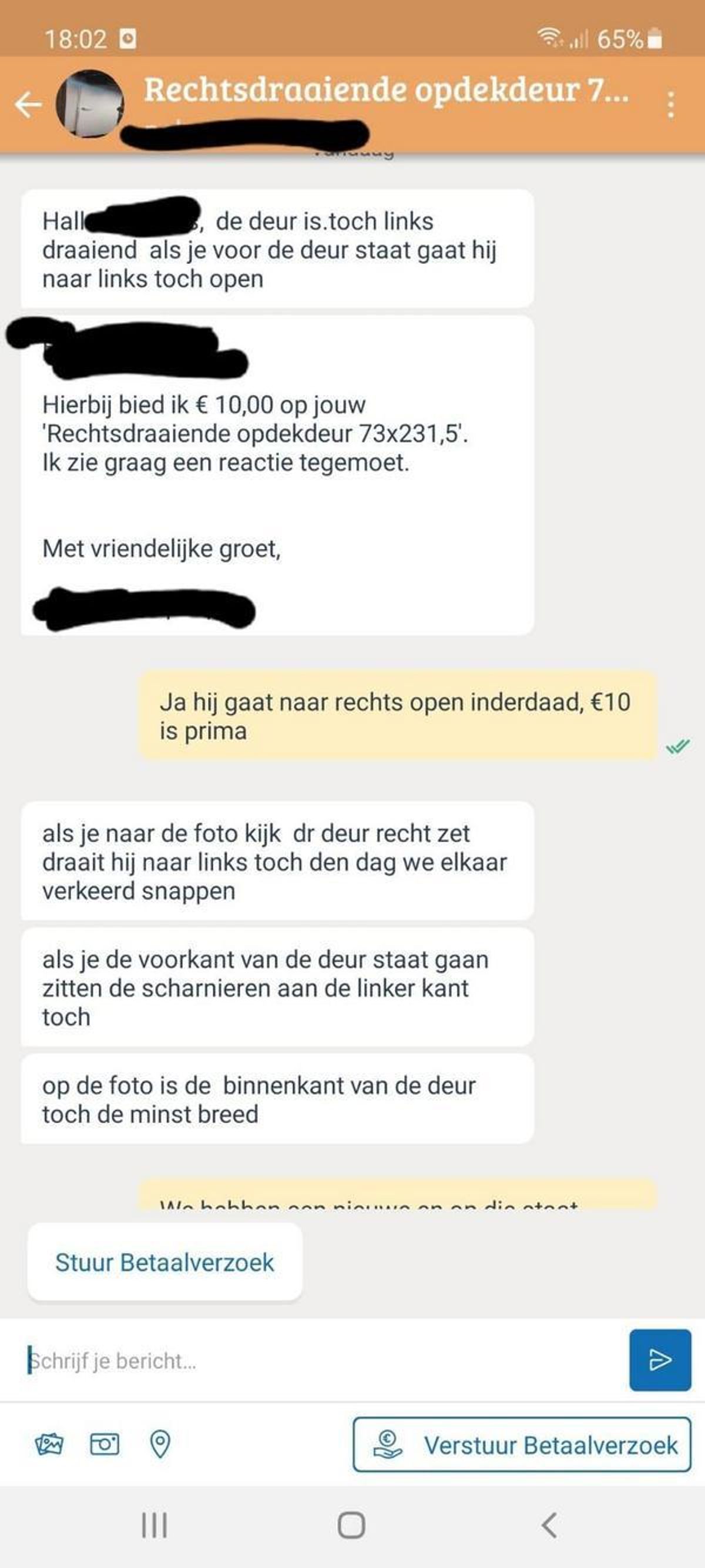Viewport: 705px width, 1568px height.
Task: Open the listing photo thumbnail in header
Action: pyautogui.click(x=89, y=103)
